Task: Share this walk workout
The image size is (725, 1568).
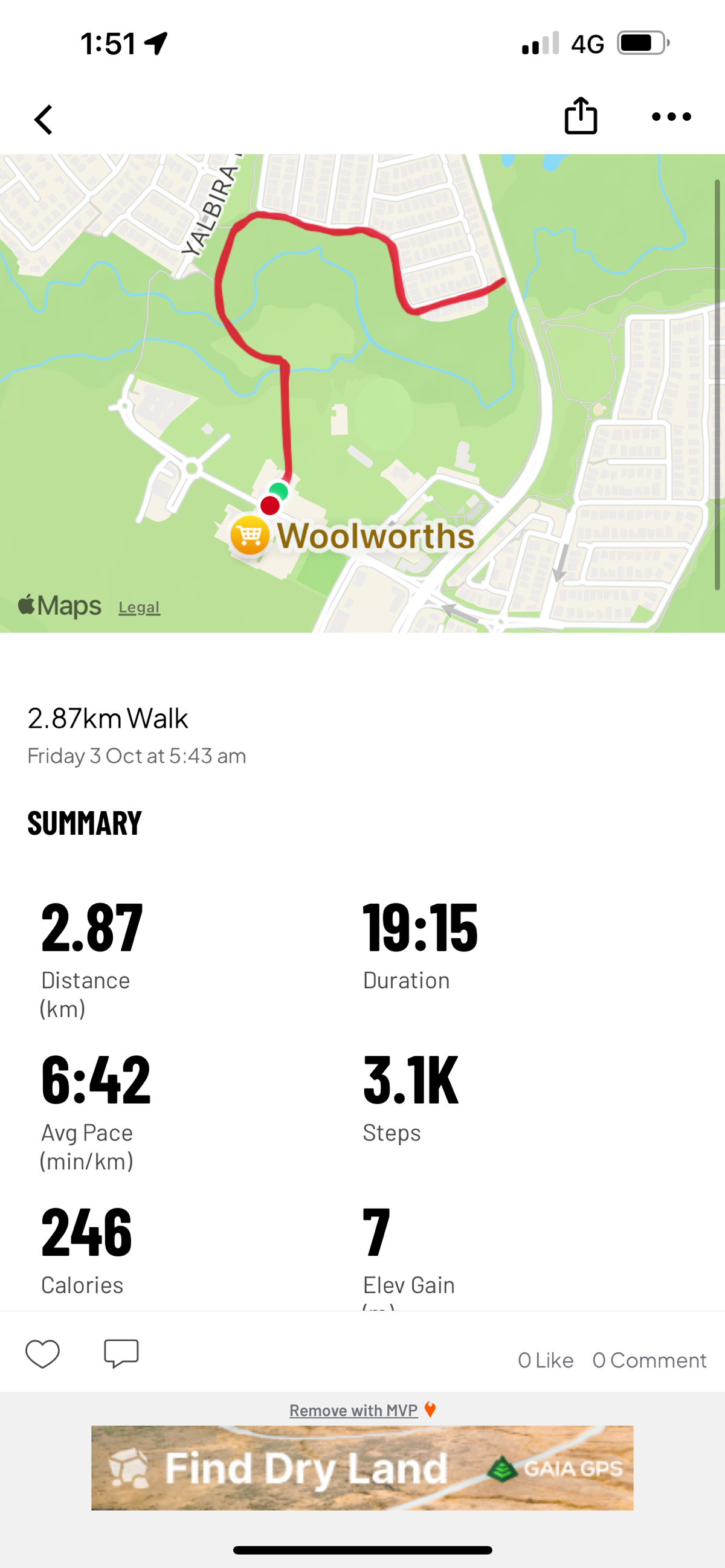Action: [x=581, y=115]
